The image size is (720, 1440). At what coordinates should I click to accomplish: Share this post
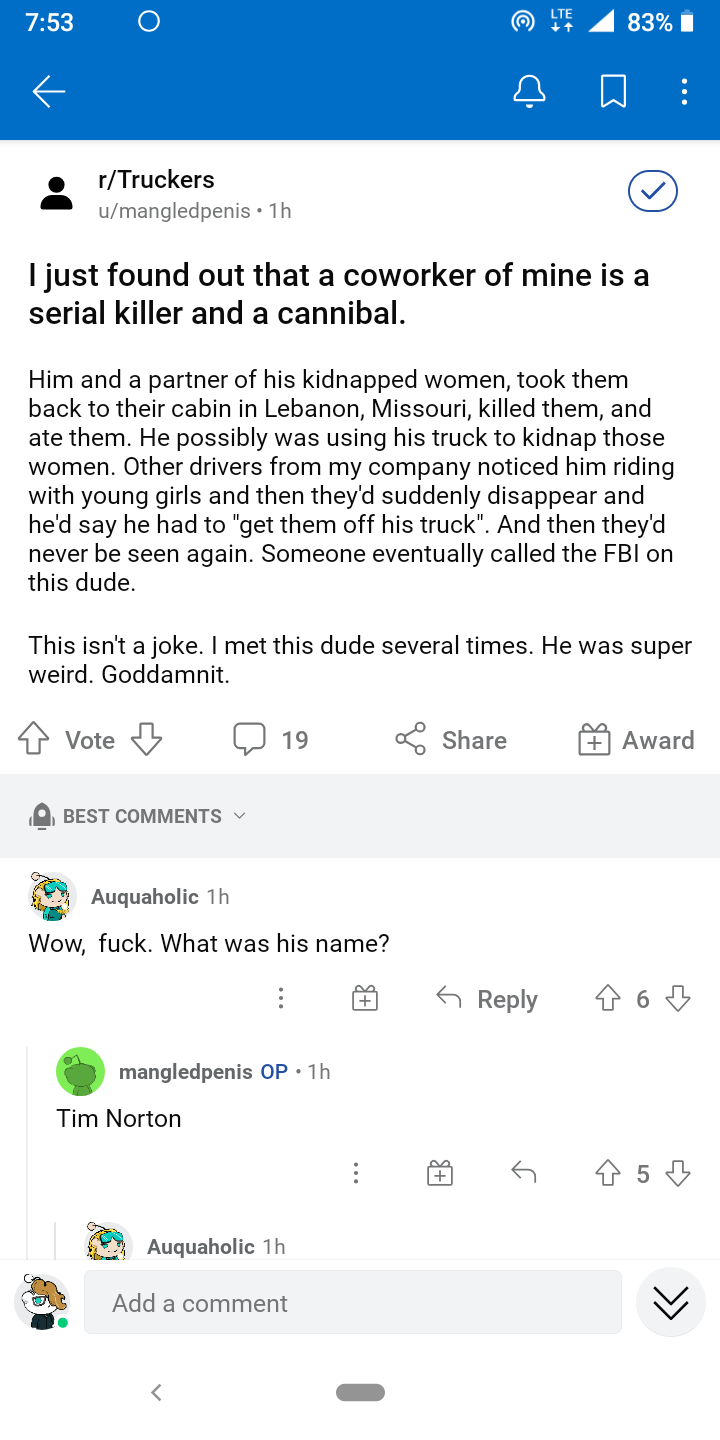click(x=452, y=740)
